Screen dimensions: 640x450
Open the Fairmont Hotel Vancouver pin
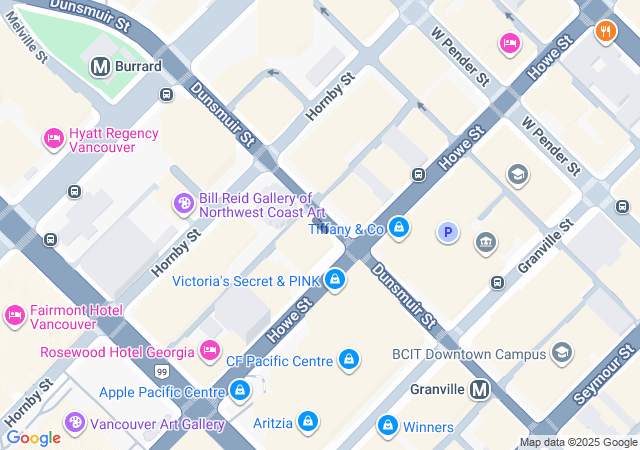tap(15, 316)
